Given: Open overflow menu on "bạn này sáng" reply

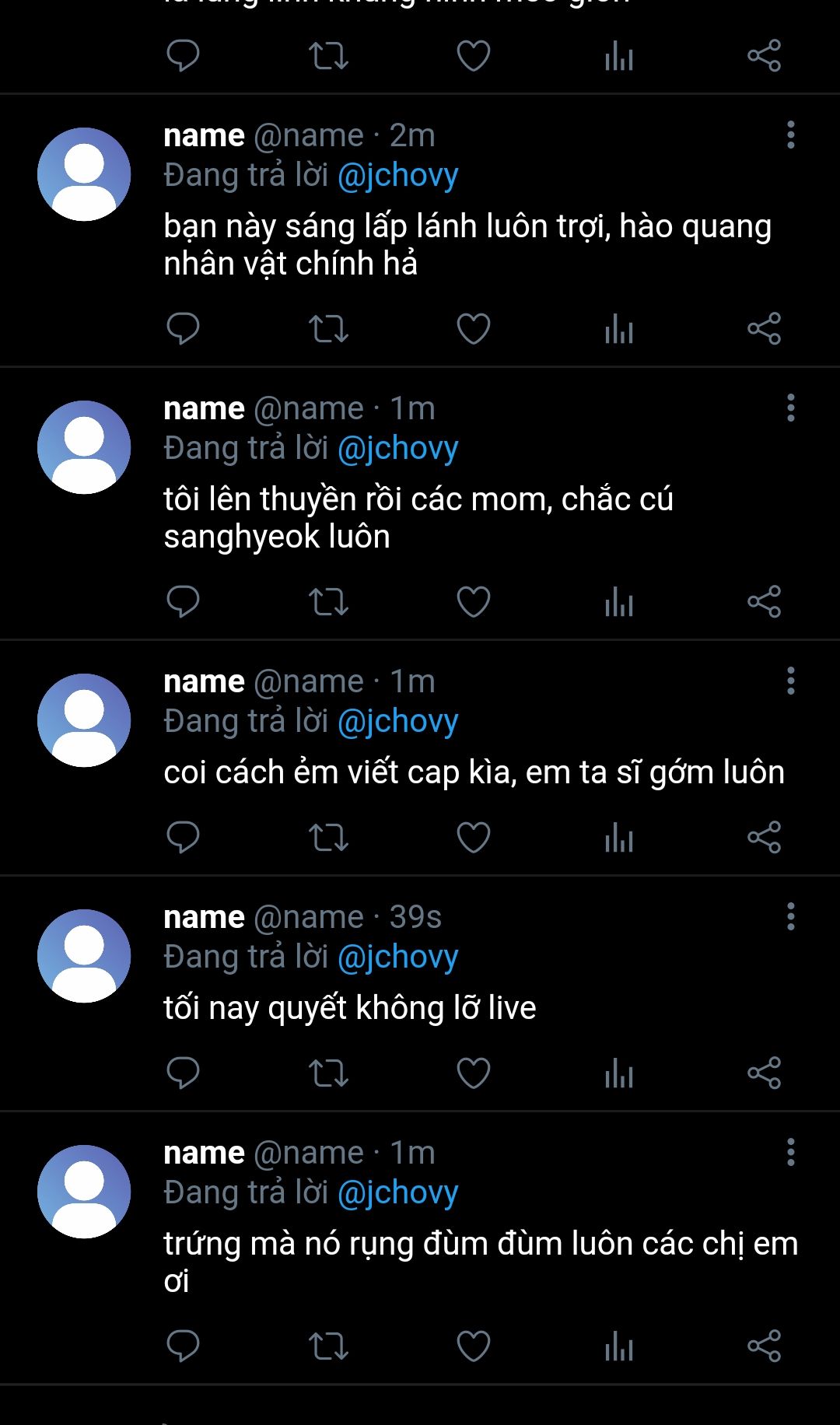Looking at the screenshot, I should (x=790, y=135).
